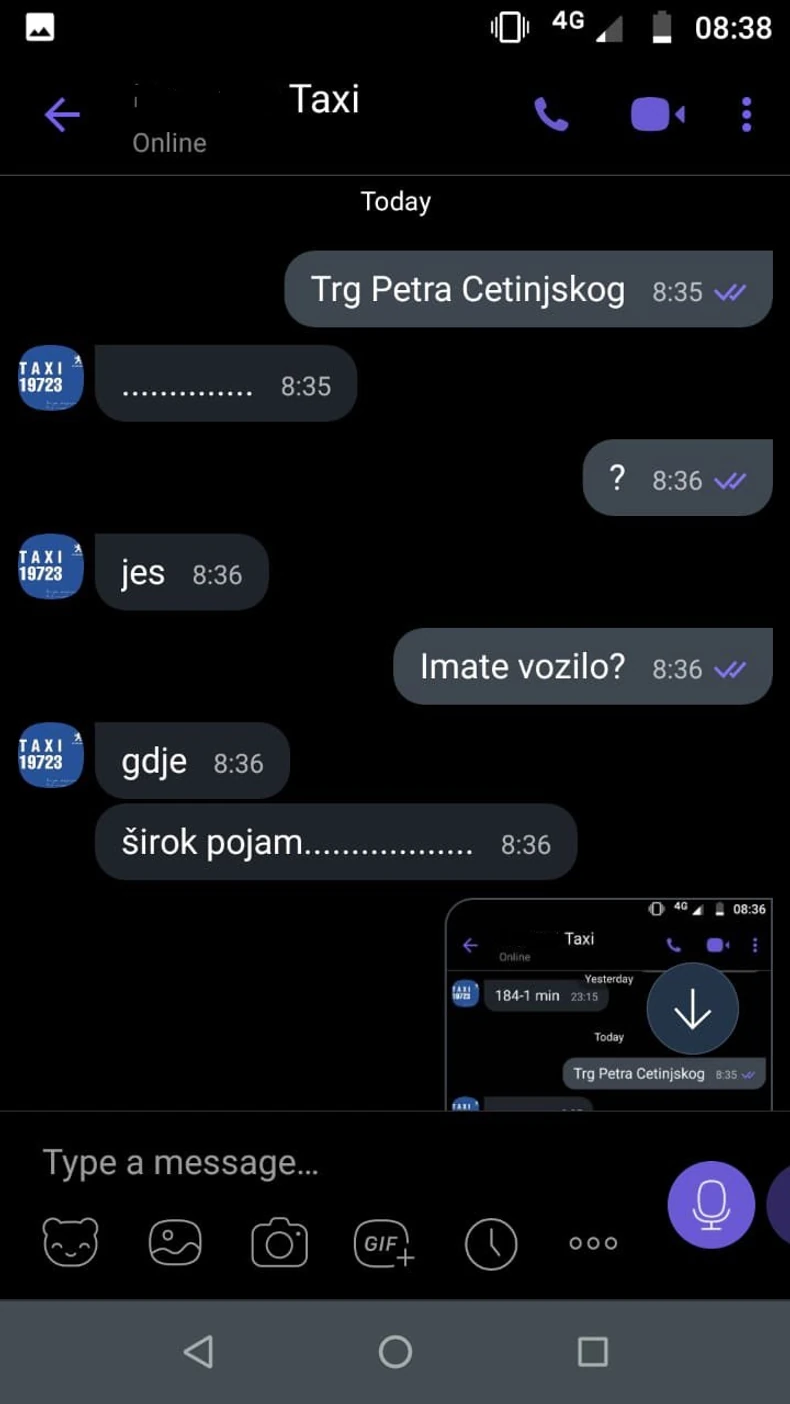
Task: Expand more attachment options with the ellipsis icon
Action: click(x=592, y=1243)
